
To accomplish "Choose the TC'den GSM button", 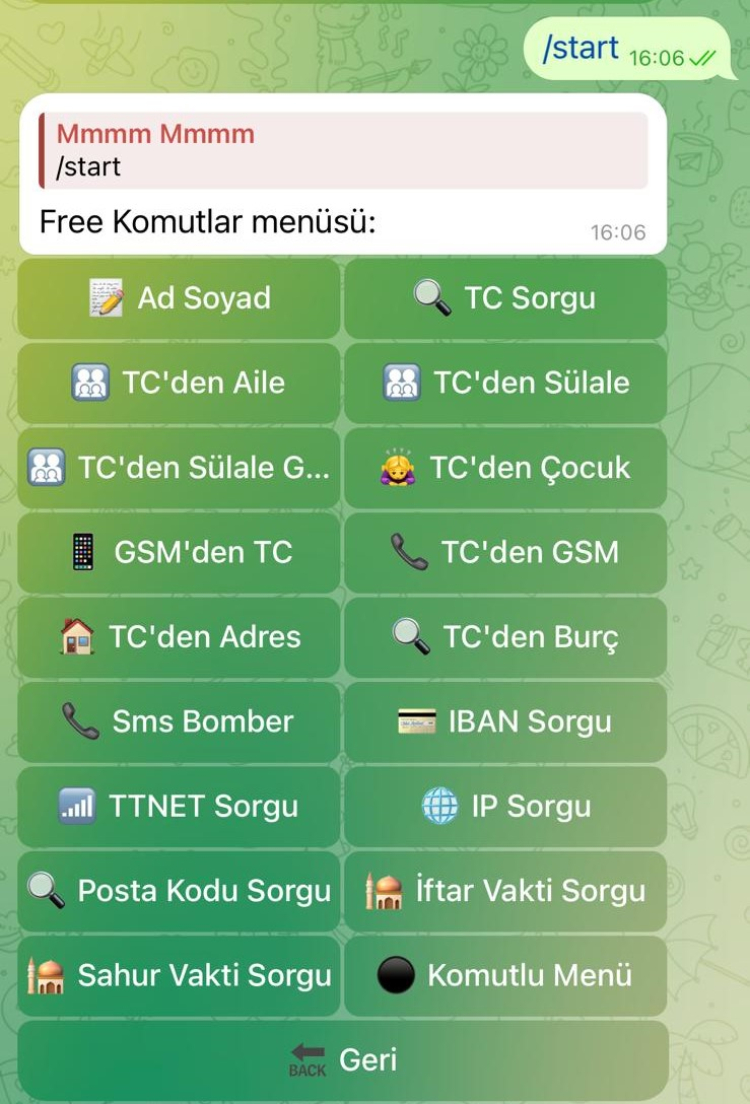I will pyautogui.click(x=505, y=552).
